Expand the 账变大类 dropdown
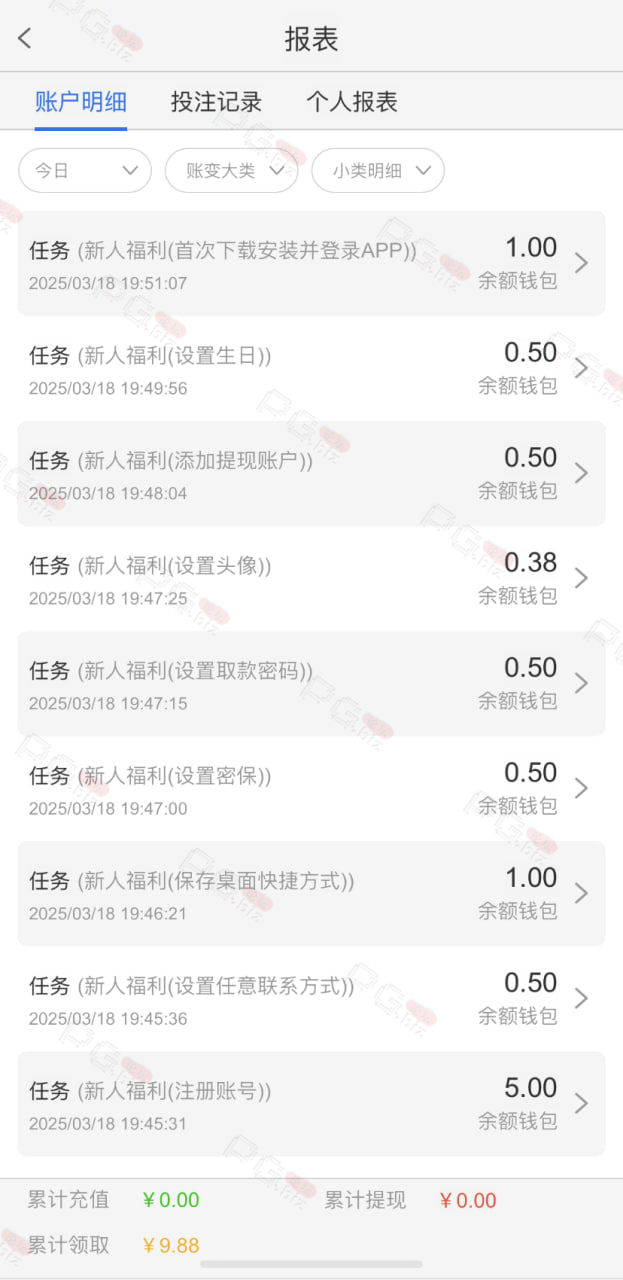This screenshot has height=1280, width=623. tap(231, 170)
